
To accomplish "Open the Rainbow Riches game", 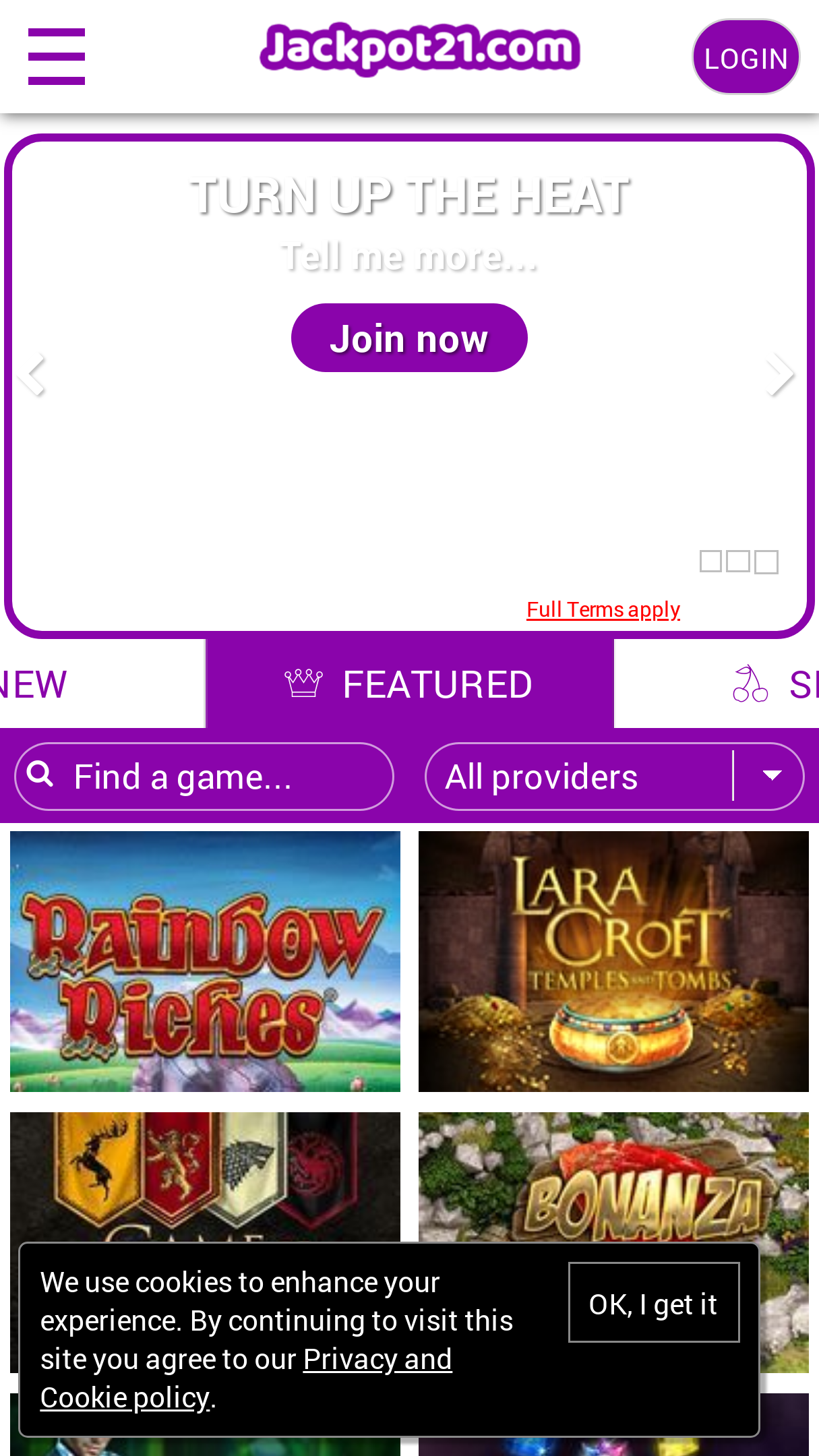I will pos(205,961).
